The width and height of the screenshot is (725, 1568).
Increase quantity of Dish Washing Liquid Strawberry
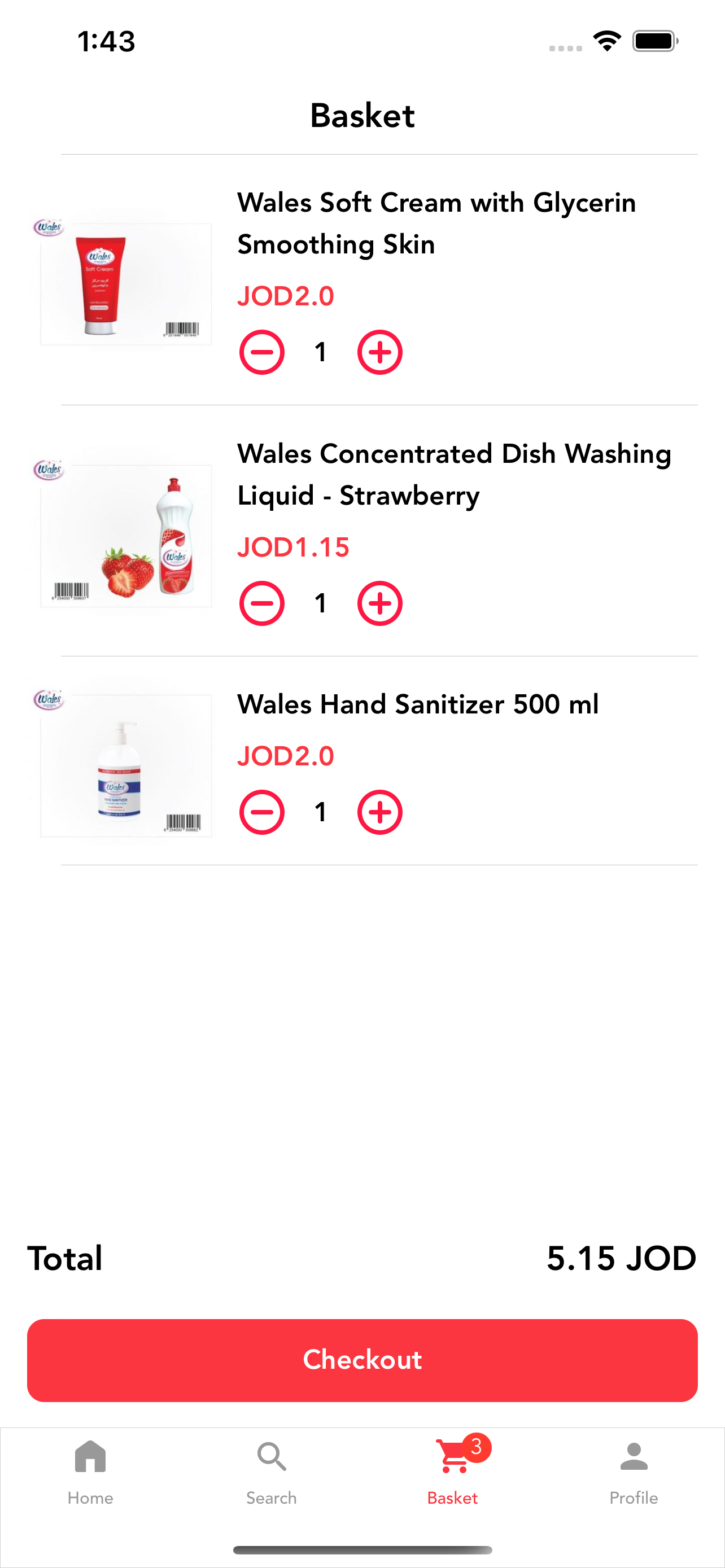(x=380, y=604)
